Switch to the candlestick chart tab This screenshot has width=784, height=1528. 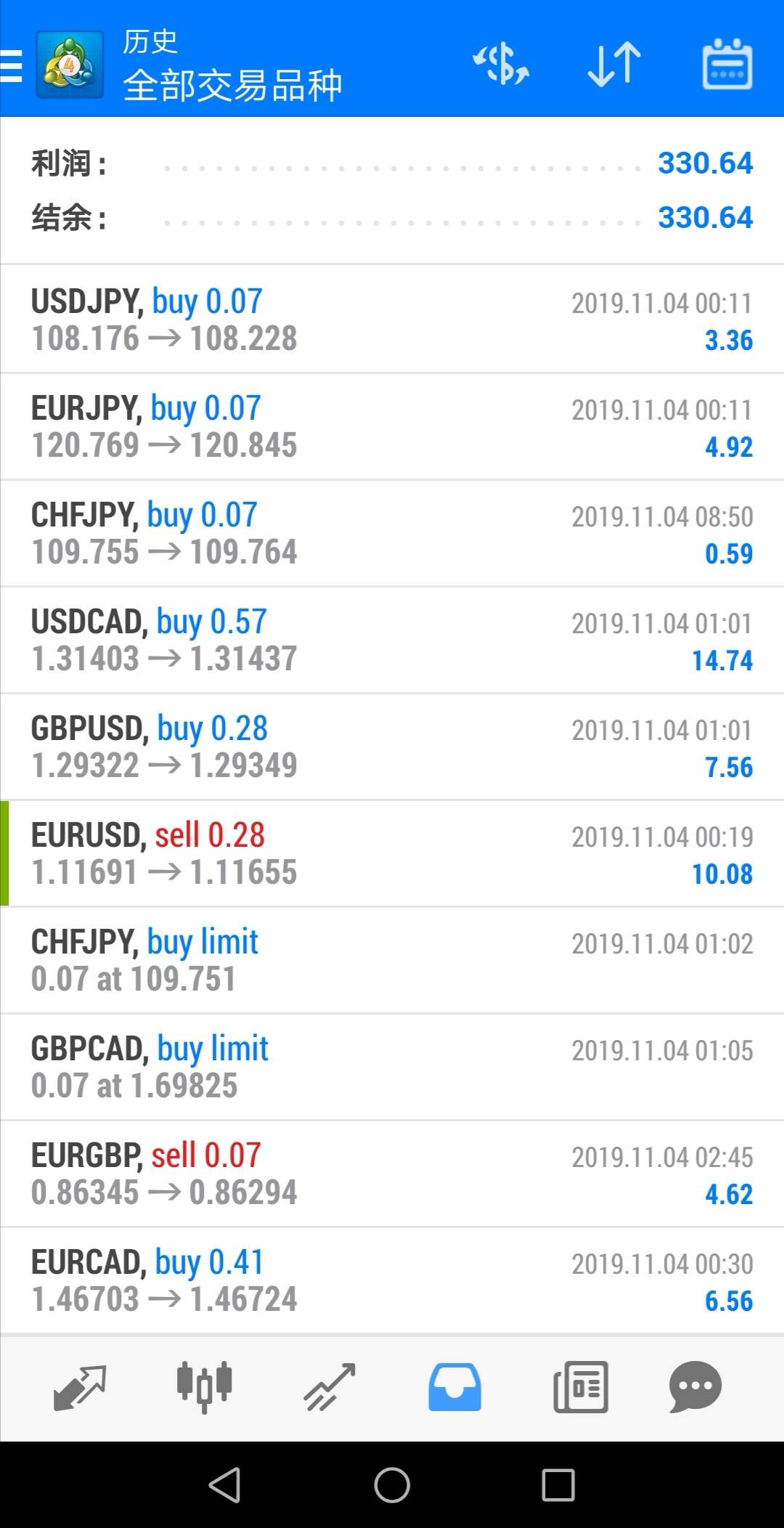[204, 1387]
